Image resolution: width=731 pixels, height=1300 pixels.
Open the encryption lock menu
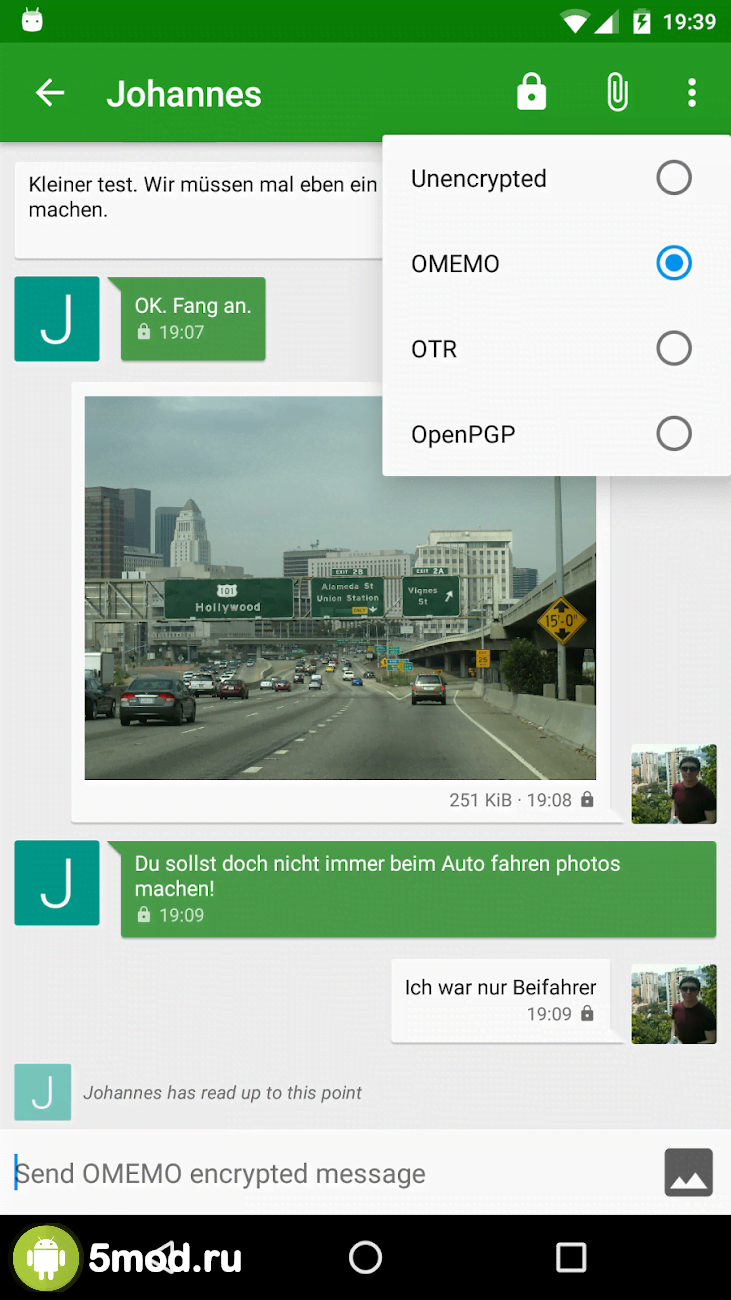pos(531,93)
